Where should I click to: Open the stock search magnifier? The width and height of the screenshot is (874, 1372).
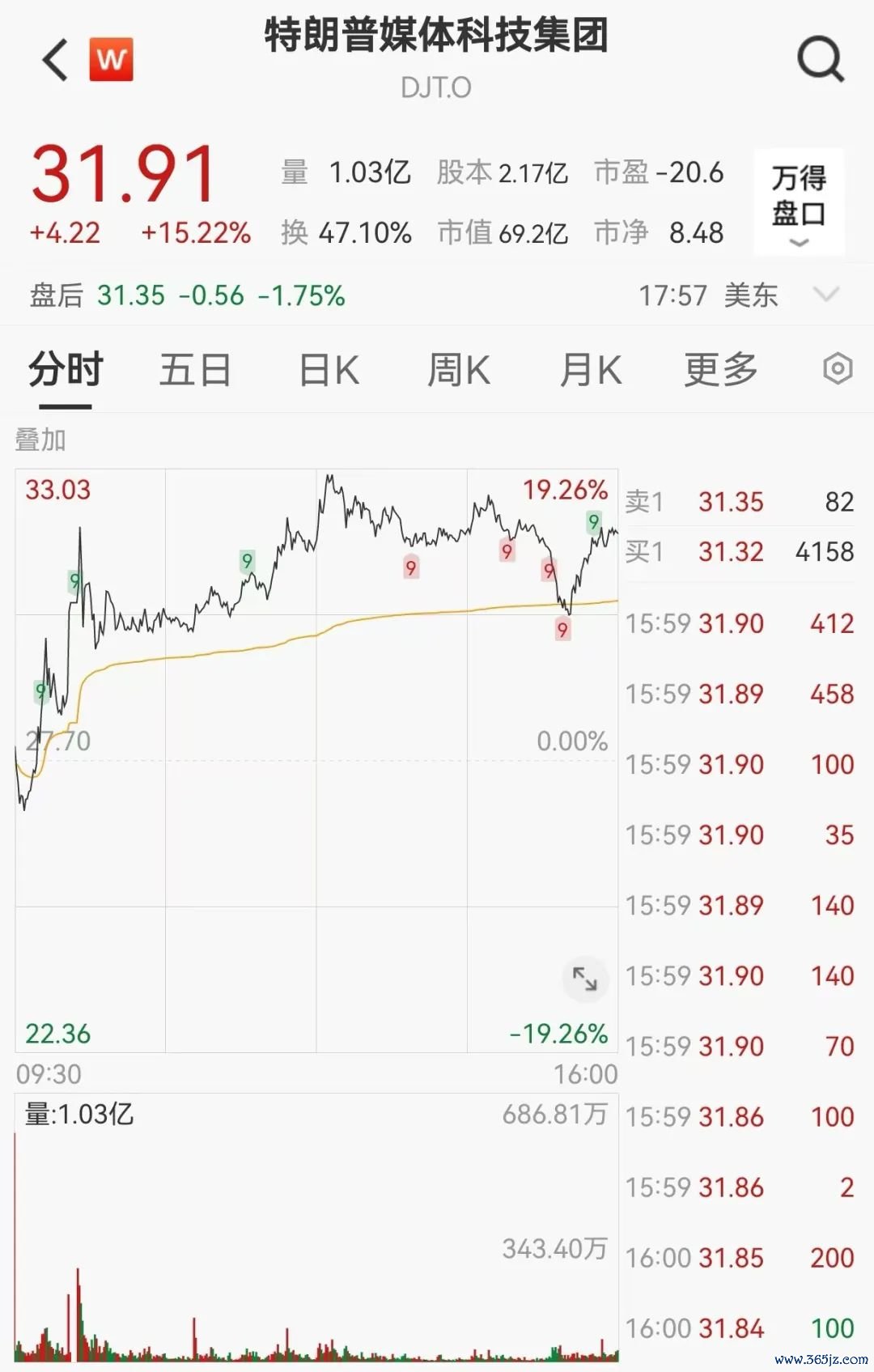point(821,60)
